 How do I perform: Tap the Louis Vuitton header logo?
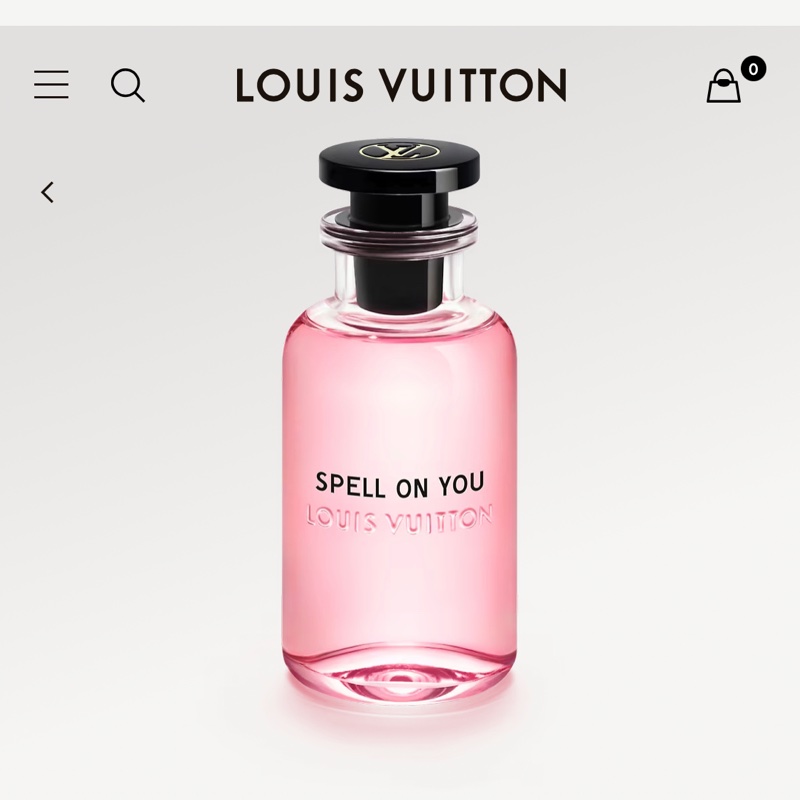[x=401, y=86]
